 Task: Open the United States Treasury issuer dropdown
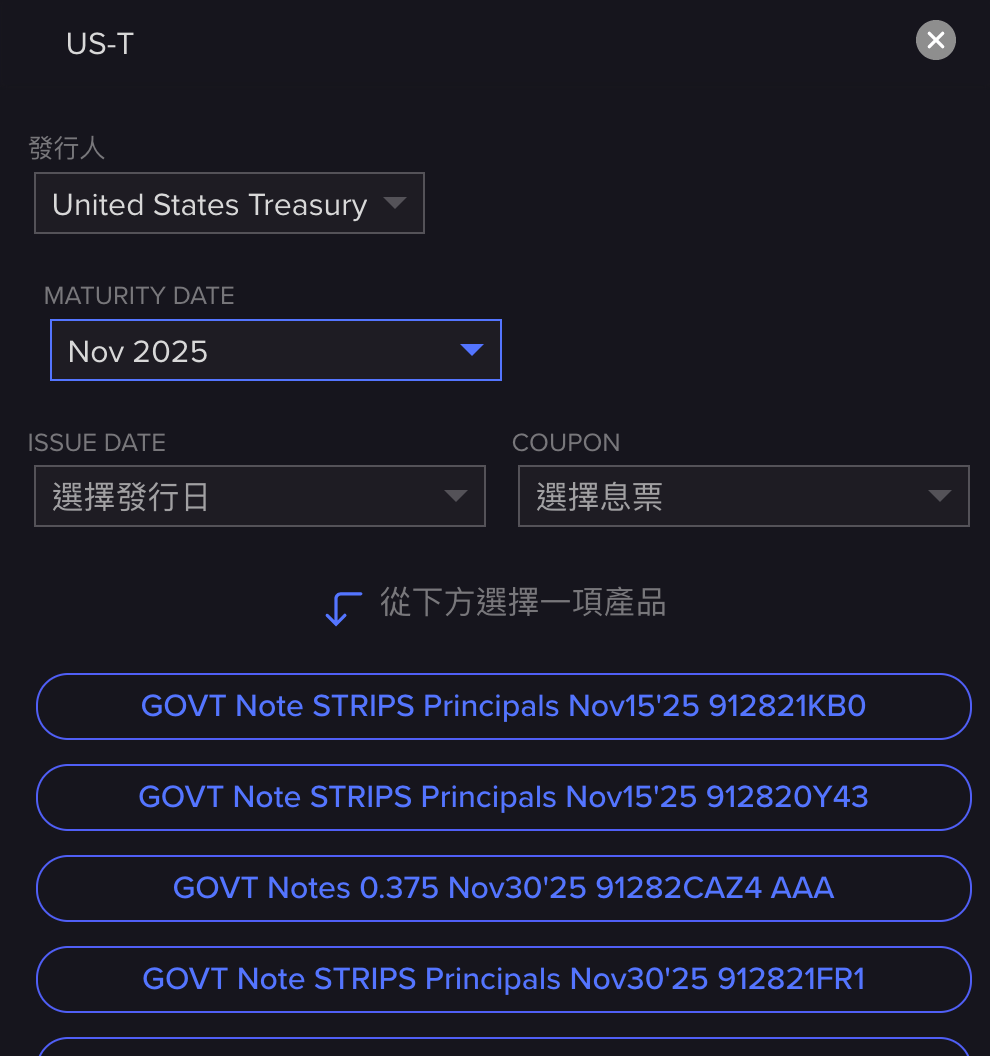(229, 204)
